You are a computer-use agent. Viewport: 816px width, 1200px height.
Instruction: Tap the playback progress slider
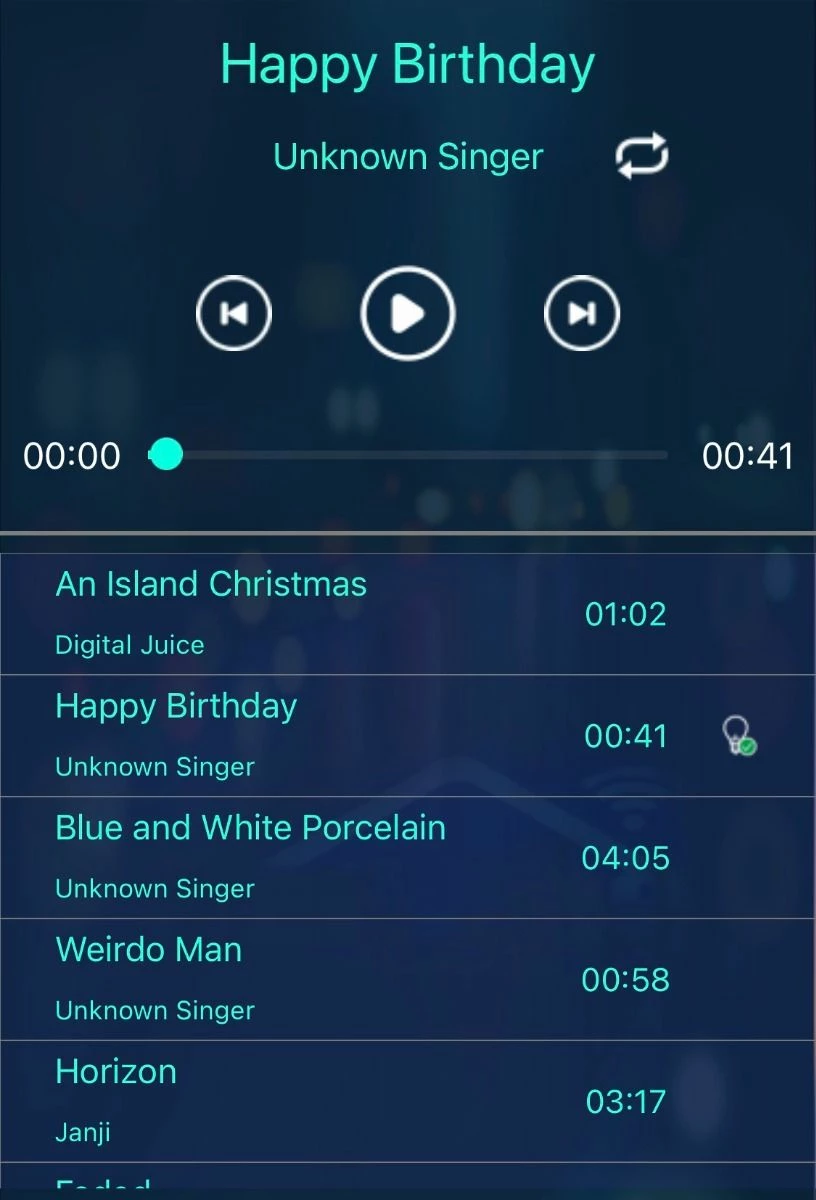(410, 455)
